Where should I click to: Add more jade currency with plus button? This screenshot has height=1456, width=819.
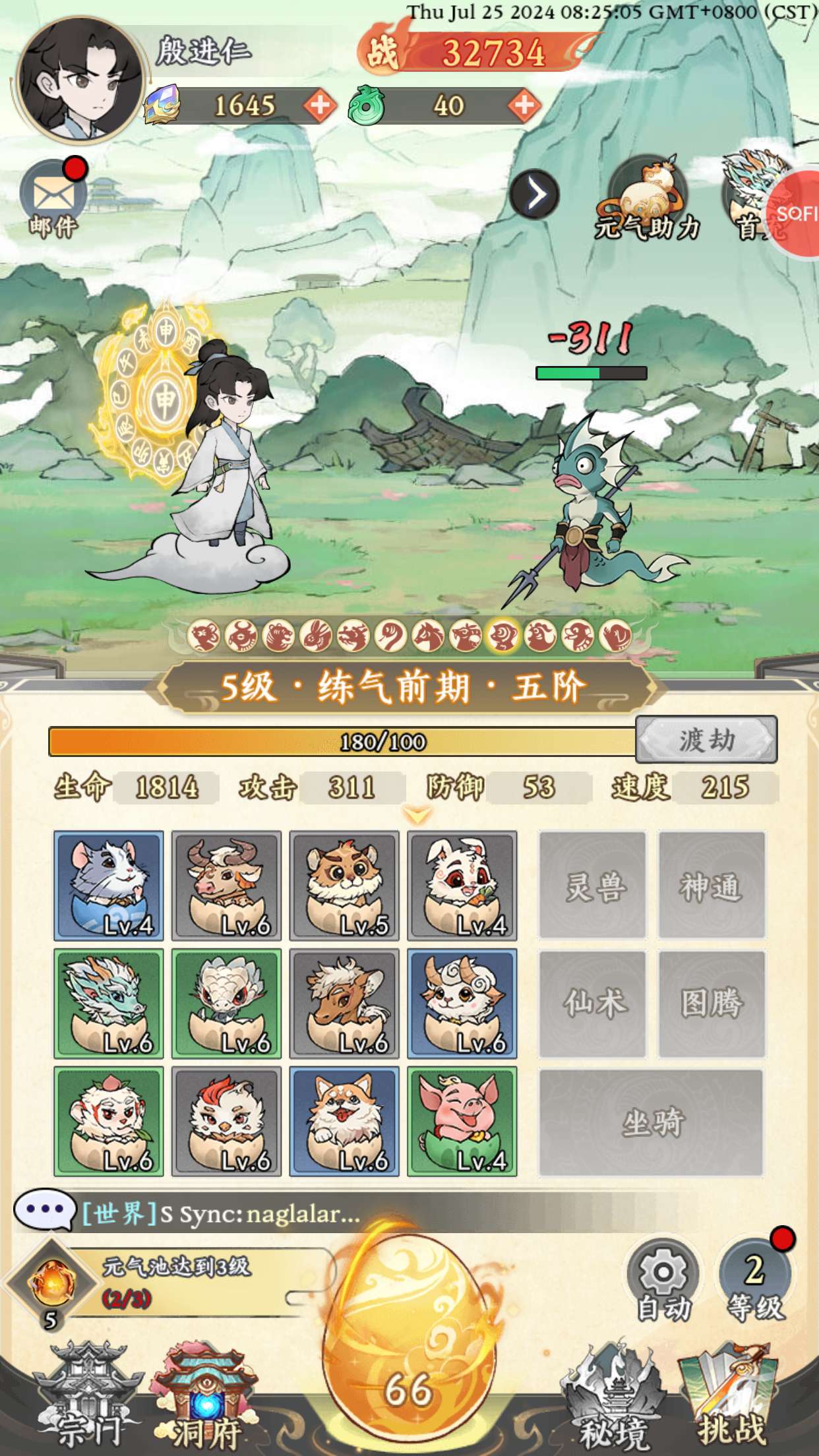coord(524,106)
